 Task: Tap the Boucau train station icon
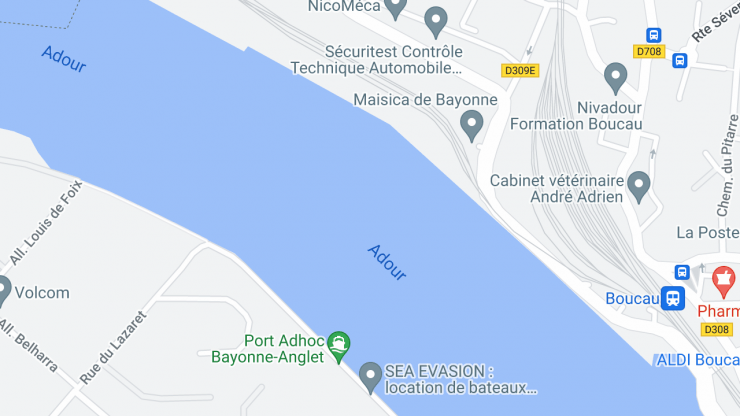pos(673,298)
